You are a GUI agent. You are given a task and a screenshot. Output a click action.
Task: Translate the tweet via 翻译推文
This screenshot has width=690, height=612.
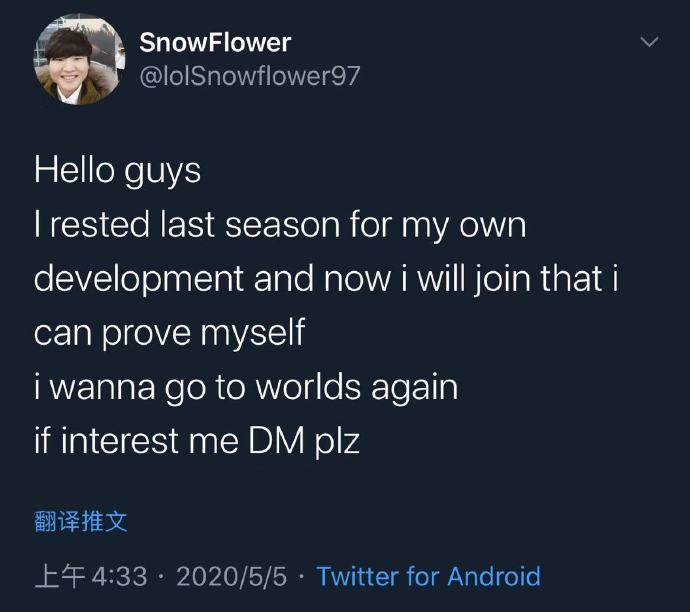click(81, 521)
